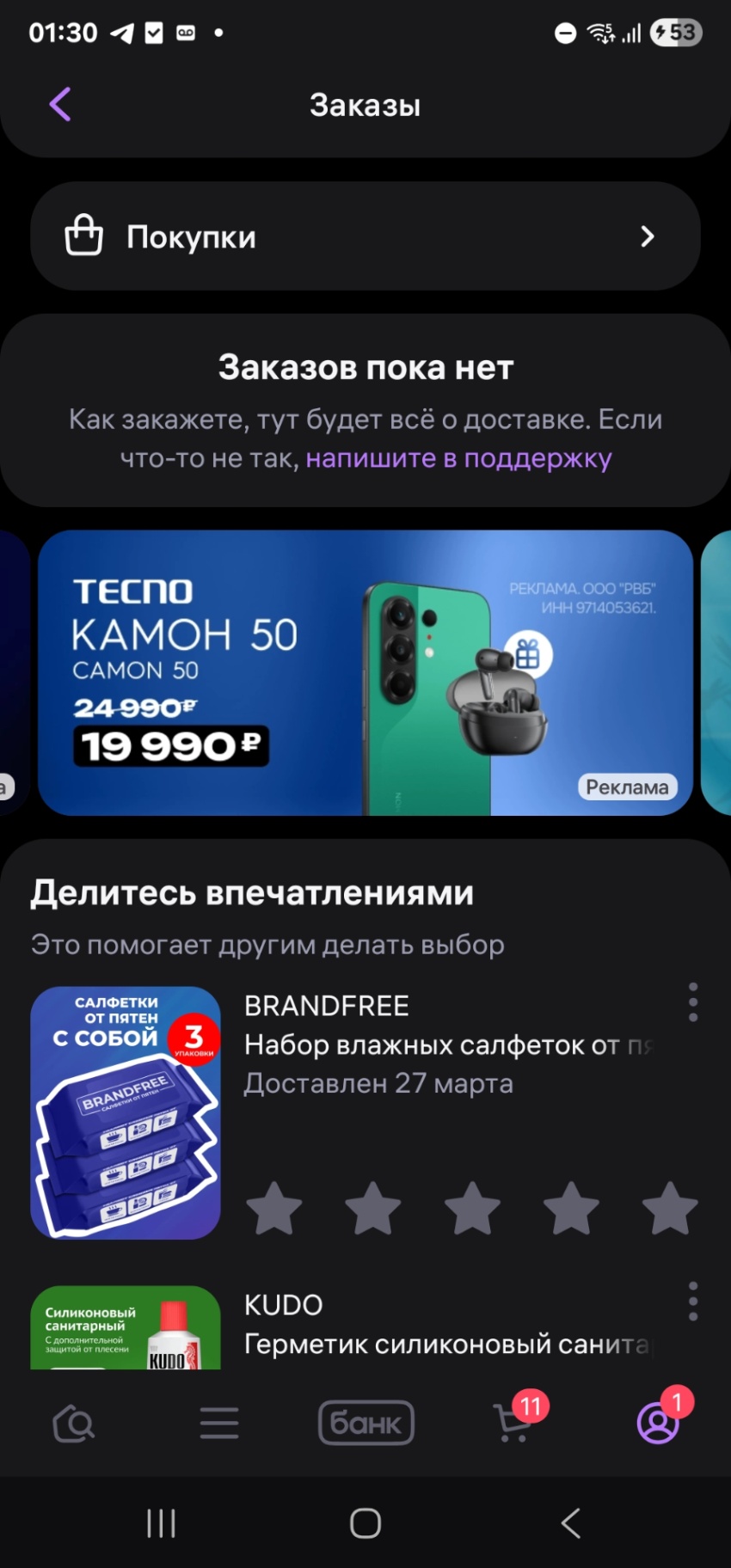Open the shopping cart with 11 items

coord(513,1424)
